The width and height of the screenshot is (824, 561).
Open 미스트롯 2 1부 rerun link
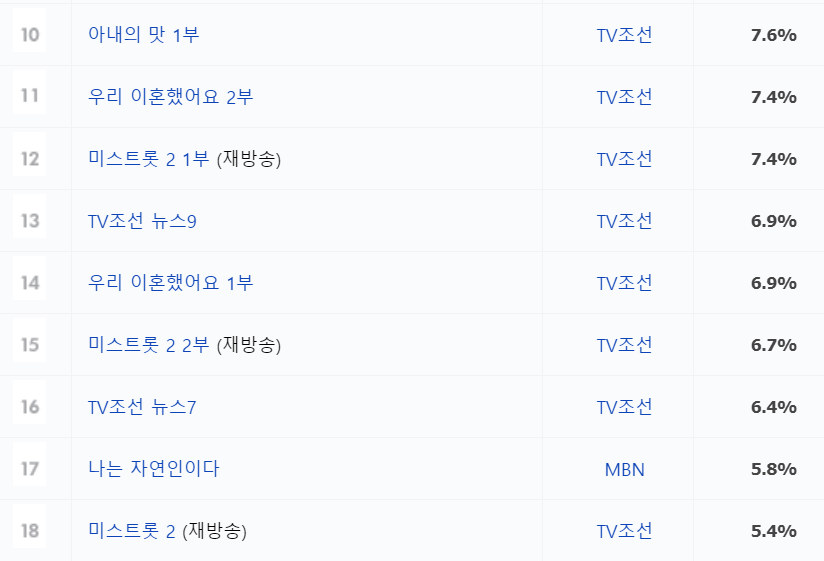coord(149,159)
